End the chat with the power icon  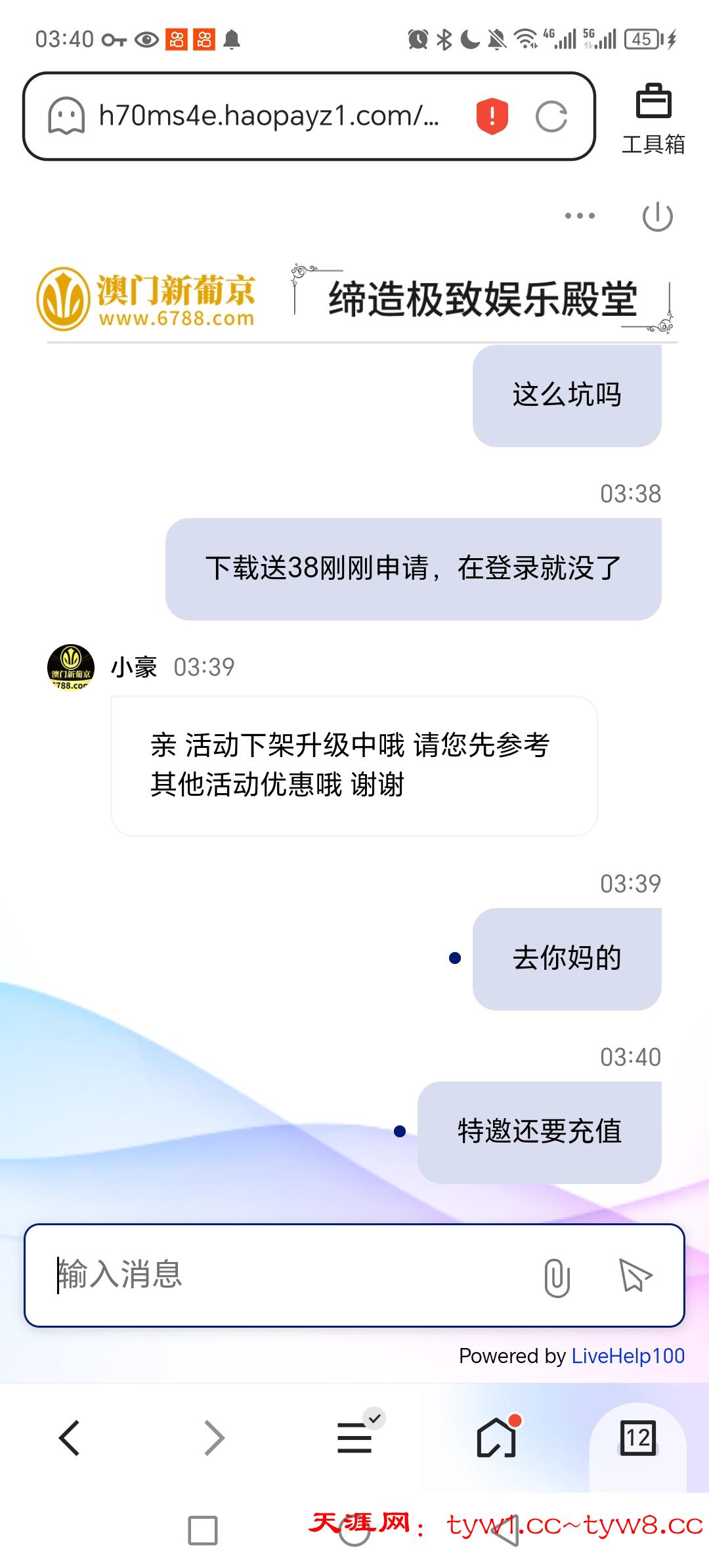pyautogui.click(x=657, y=217)
